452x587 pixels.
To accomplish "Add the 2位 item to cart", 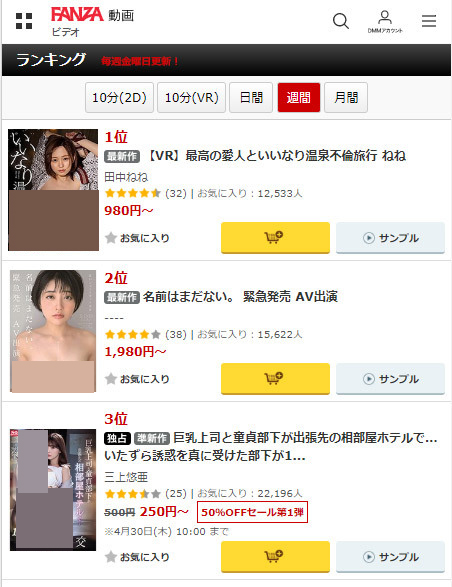I will 275,378.
